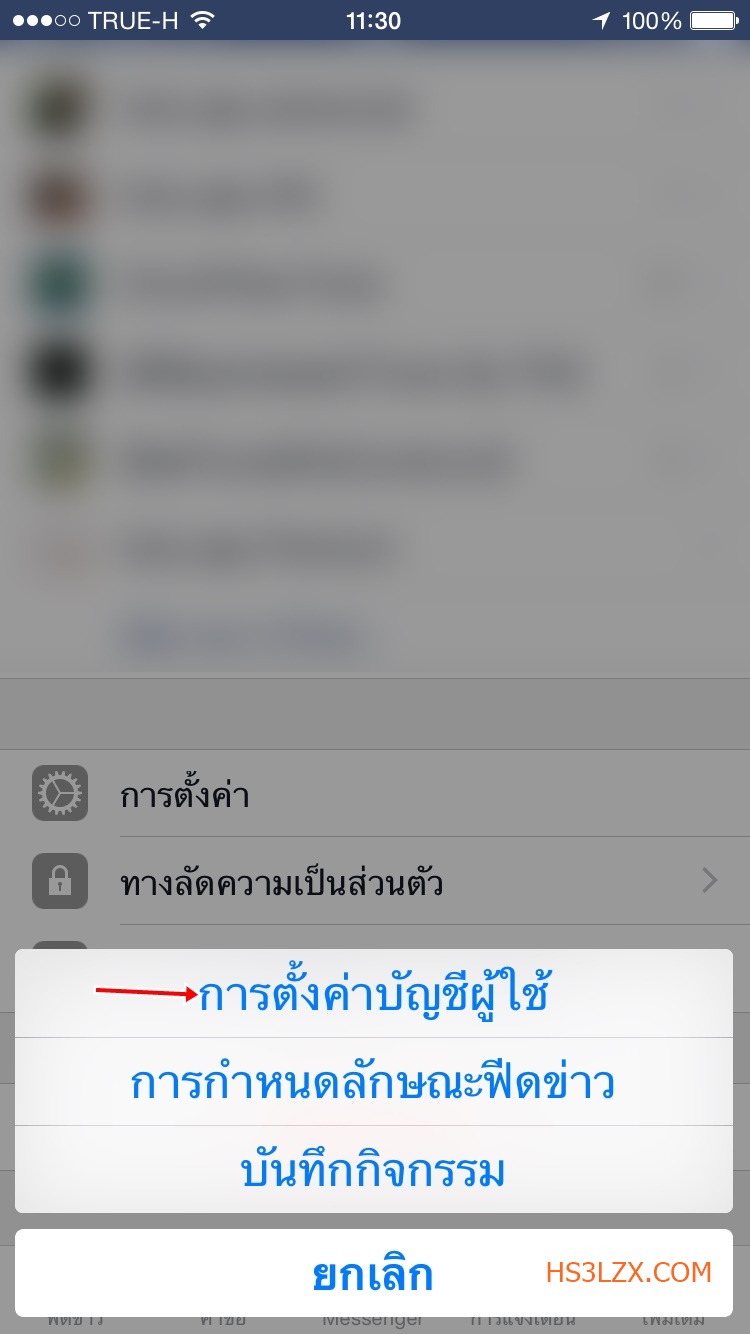Screen dimensions: 750x1334
Task: Tap ยกเลิก to dismiss the sheet
Action: click(374, 1273)
